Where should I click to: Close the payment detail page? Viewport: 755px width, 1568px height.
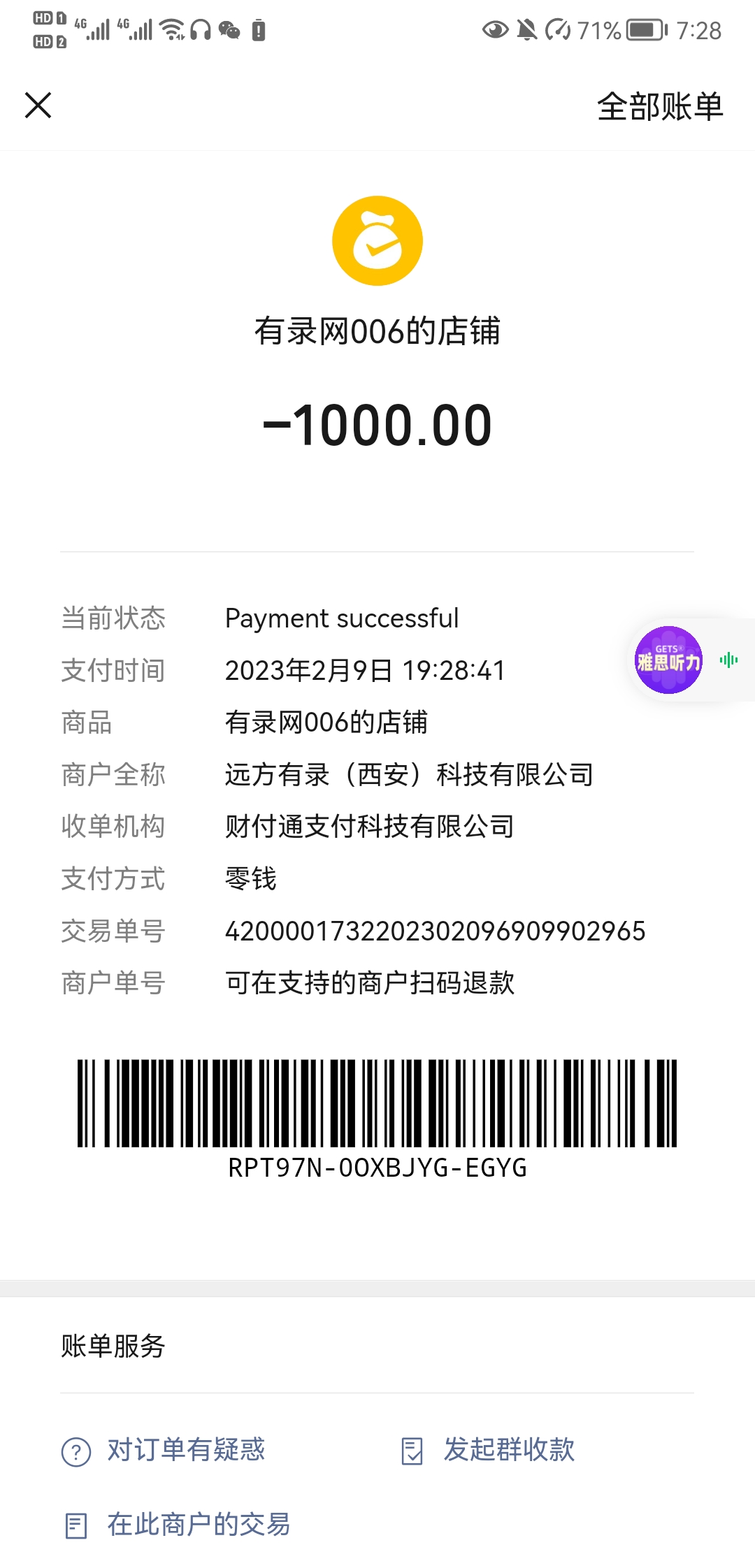click(38, 106)
